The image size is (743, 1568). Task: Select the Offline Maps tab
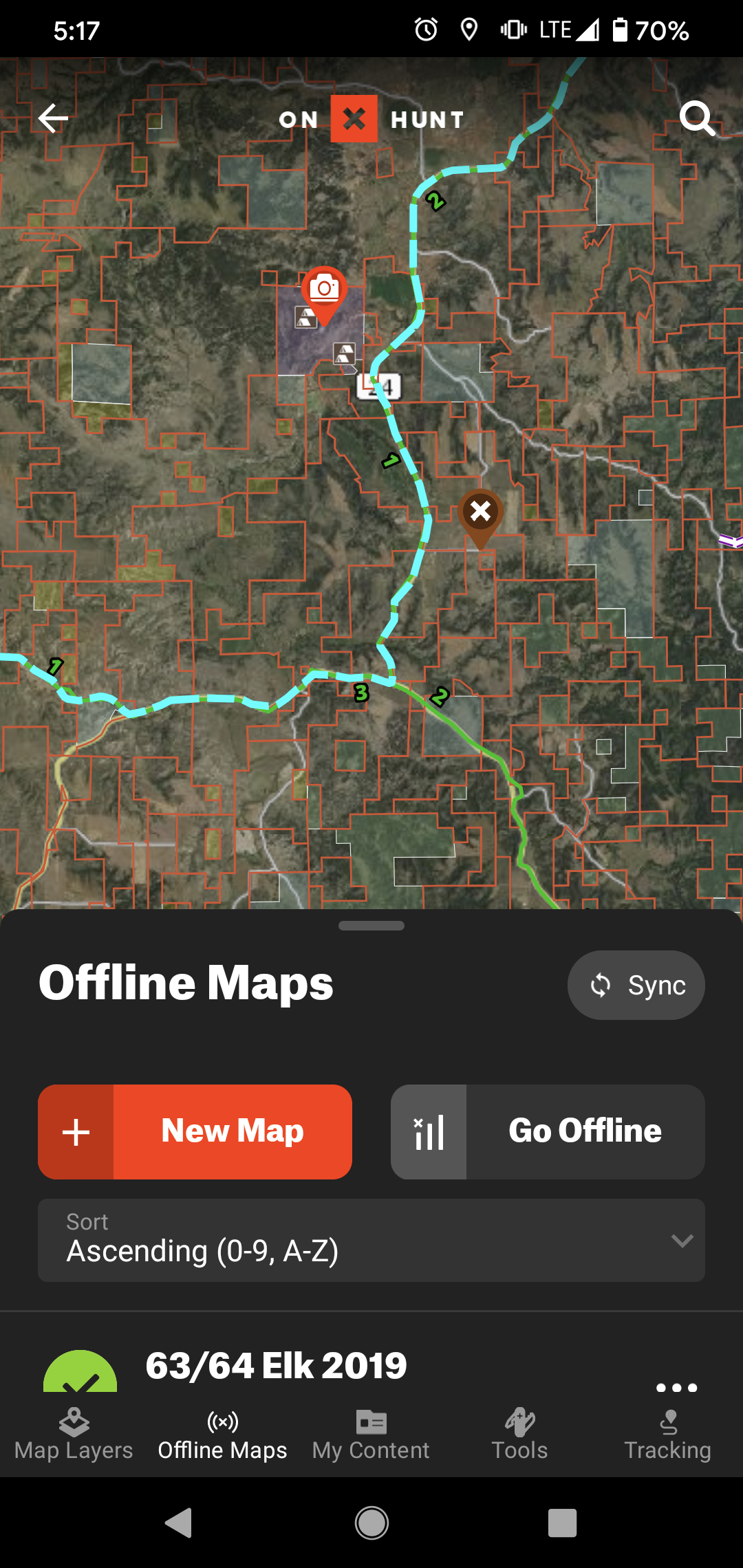pos(222,1435)
